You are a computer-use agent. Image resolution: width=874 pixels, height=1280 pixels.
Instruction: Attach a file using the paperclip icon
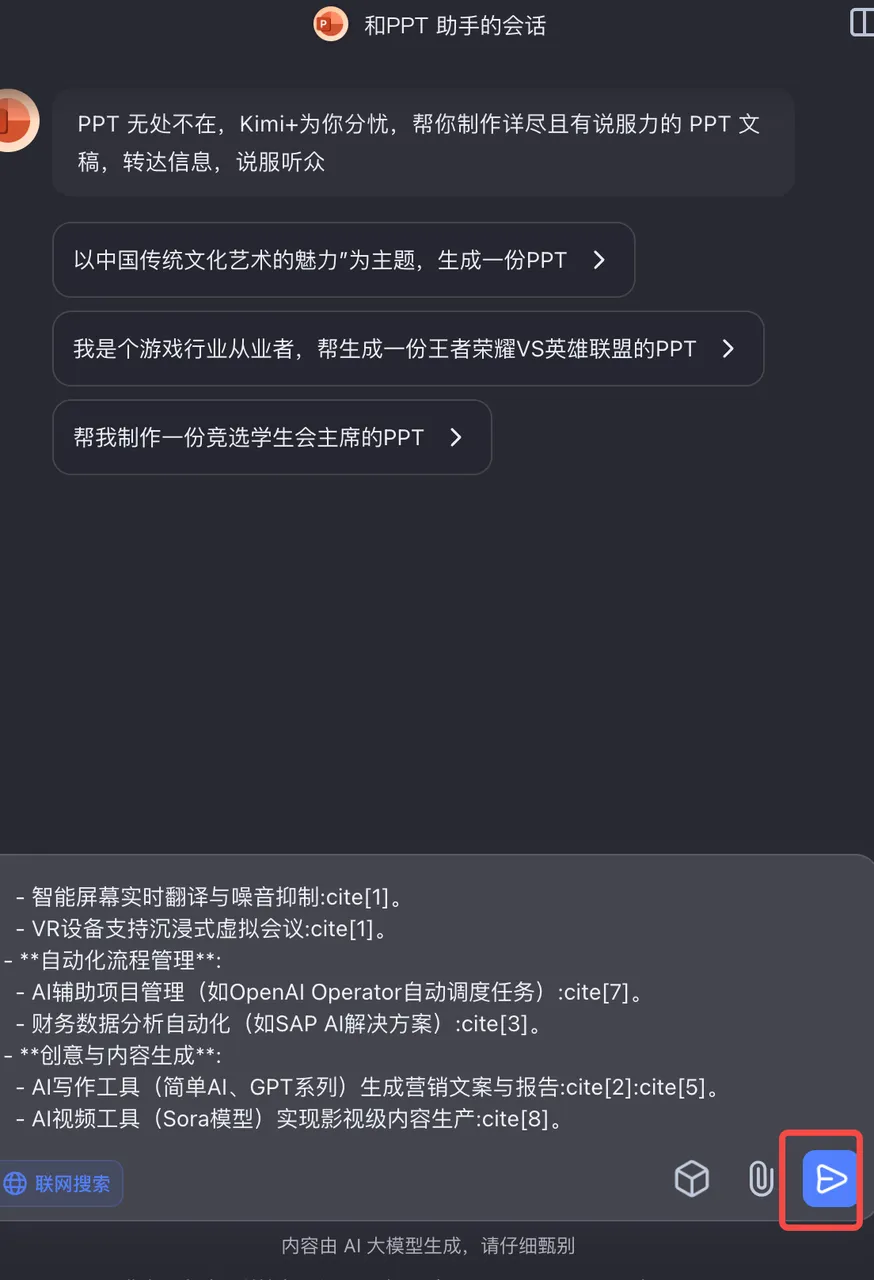[x=761, y=1179]
